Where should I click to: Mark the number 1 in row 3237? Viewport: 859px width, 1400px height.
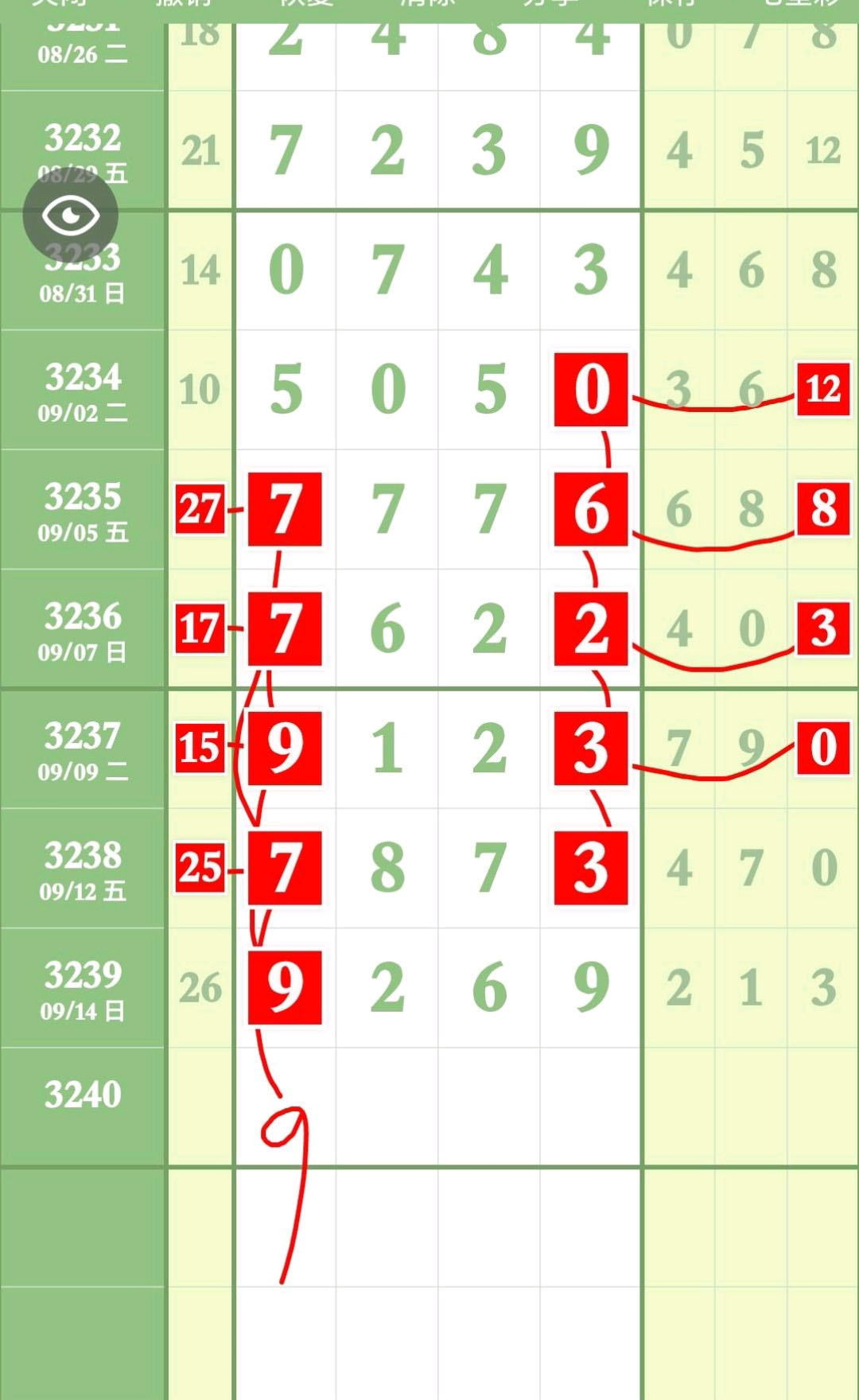pyautogui.click(x=387, y=749)
